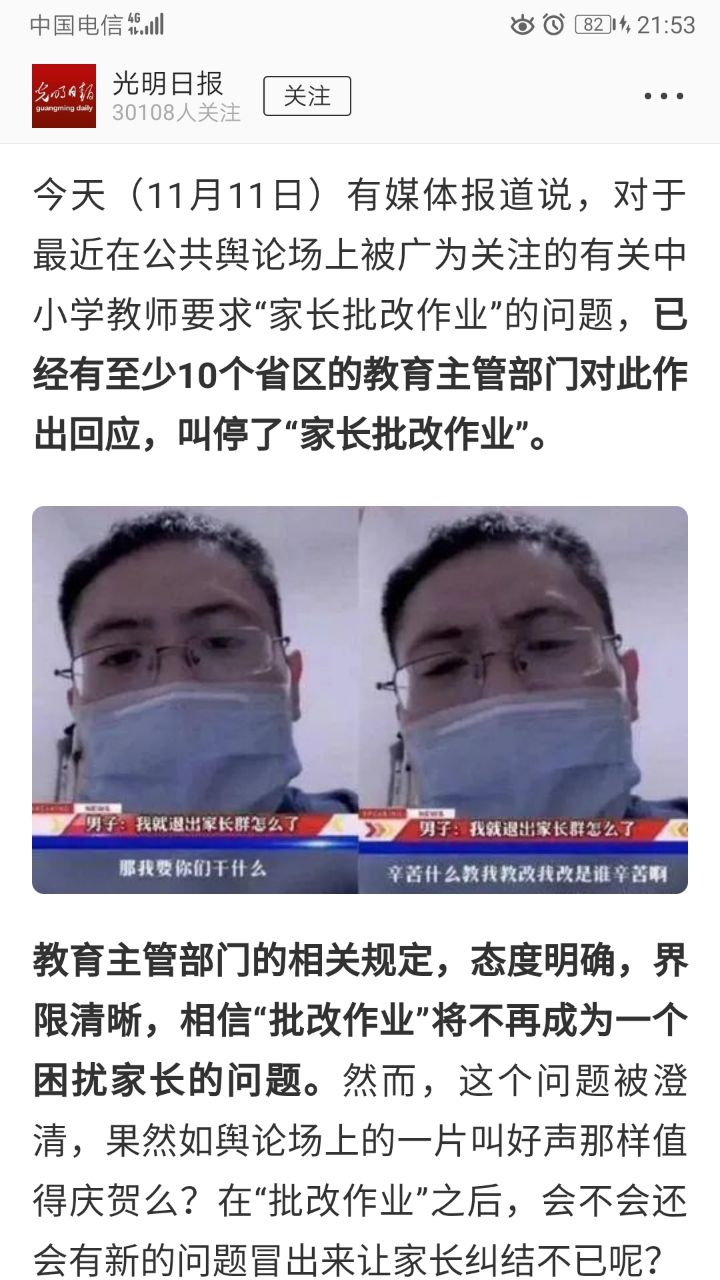This screenshot has width=720, height=1280.
Task: Follow 光明日报 with the 关注 button
Action: click(307, 96)
